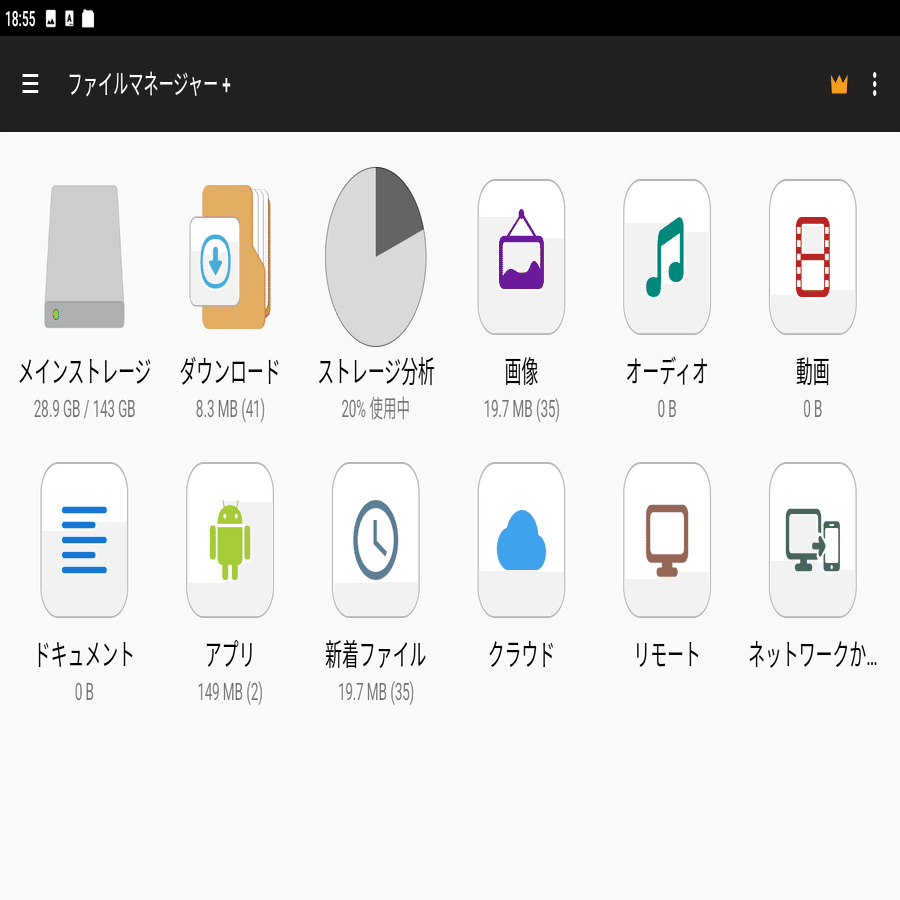Open the アプリ apps list
The width and height of the screenshot is (900, 900).
coord(230,541)
